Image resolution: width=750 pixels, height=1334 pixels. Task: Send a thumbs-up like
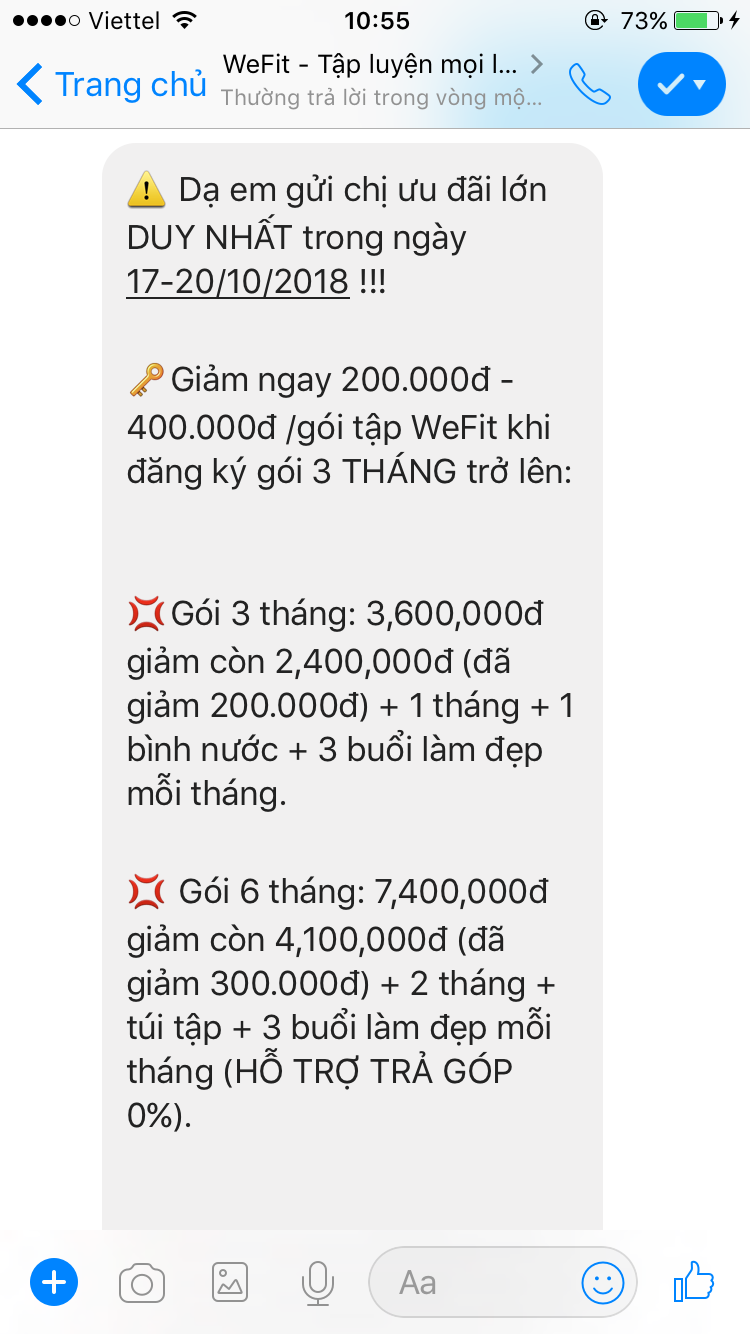[694, 1279]
